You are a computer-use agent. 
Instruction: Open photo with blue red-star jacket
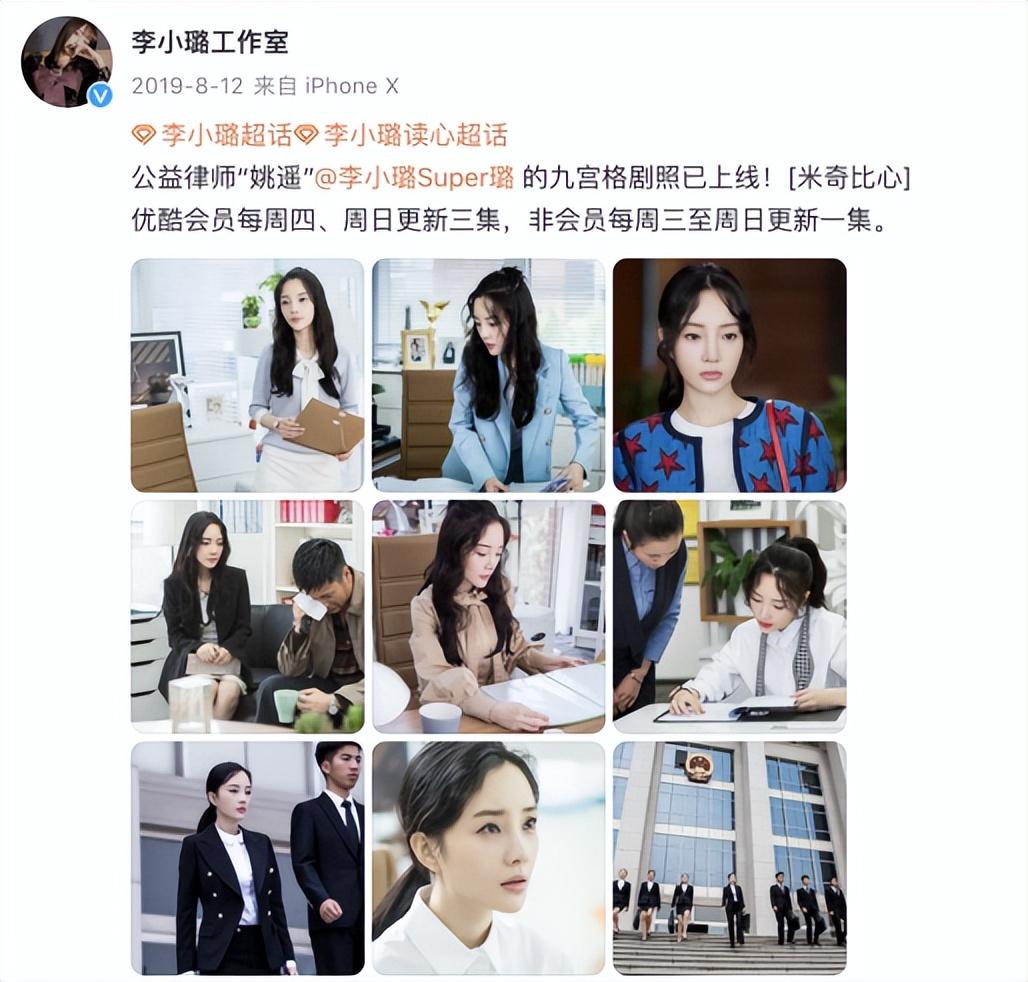point(729,375)
